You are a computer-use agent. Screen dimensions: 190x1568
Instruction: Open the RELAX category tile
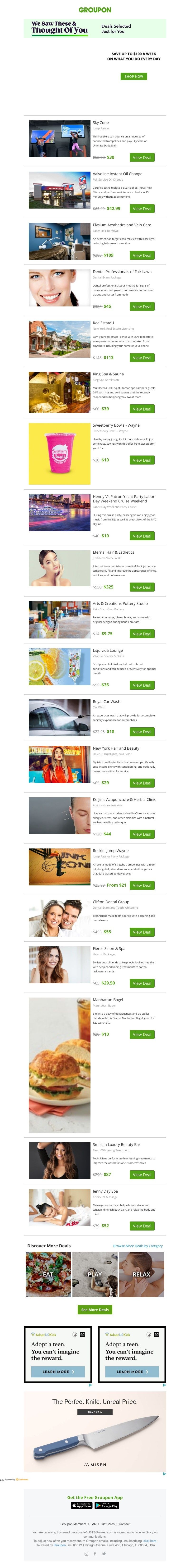click(141, 1275)
